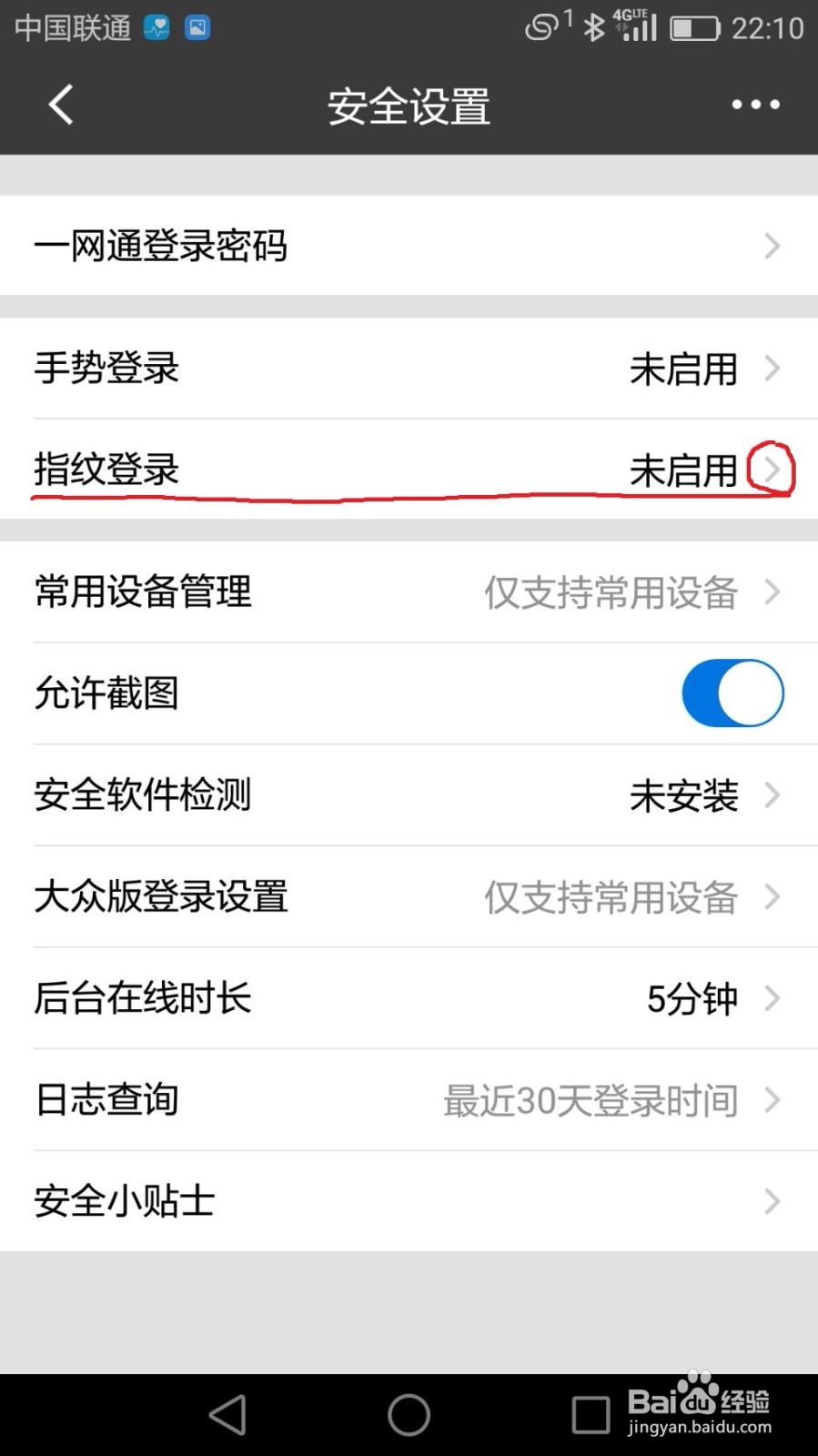818x1456 pixels.
Task: Tap the Android back triangle button
Action: coord(227,1413)
